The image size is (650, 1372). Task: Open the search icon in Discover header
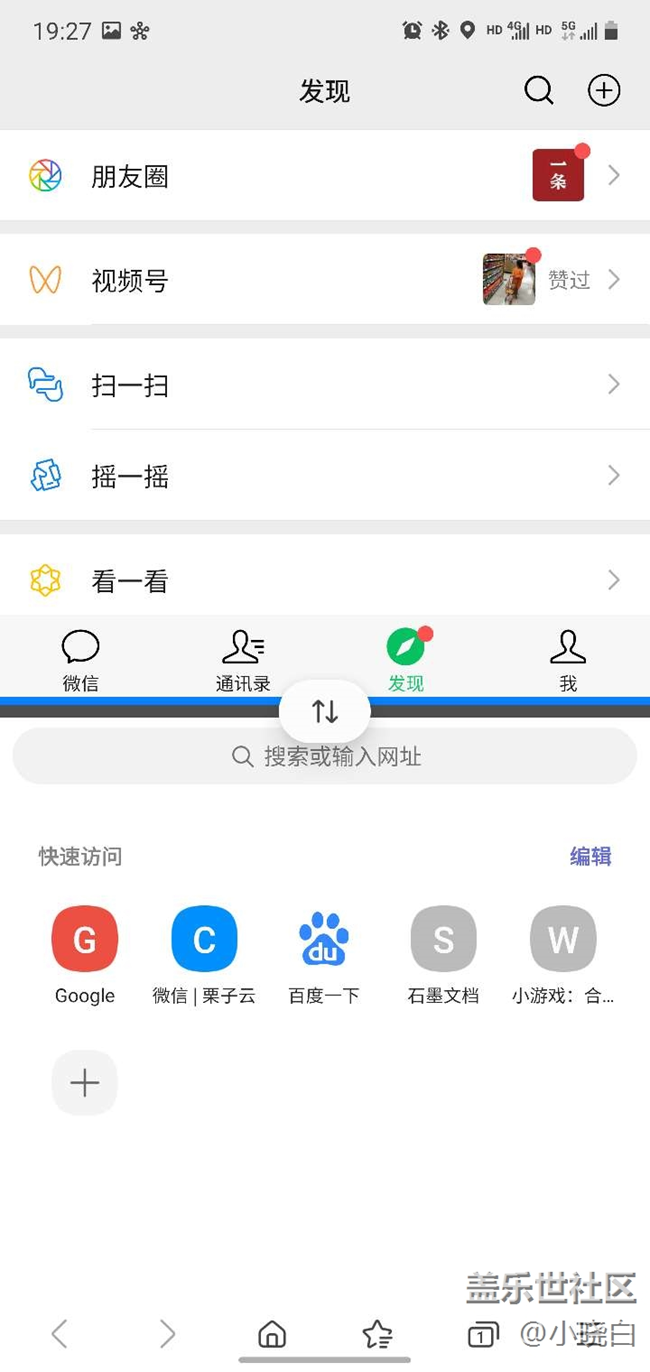pyautogui.click(x=539, y=91)
